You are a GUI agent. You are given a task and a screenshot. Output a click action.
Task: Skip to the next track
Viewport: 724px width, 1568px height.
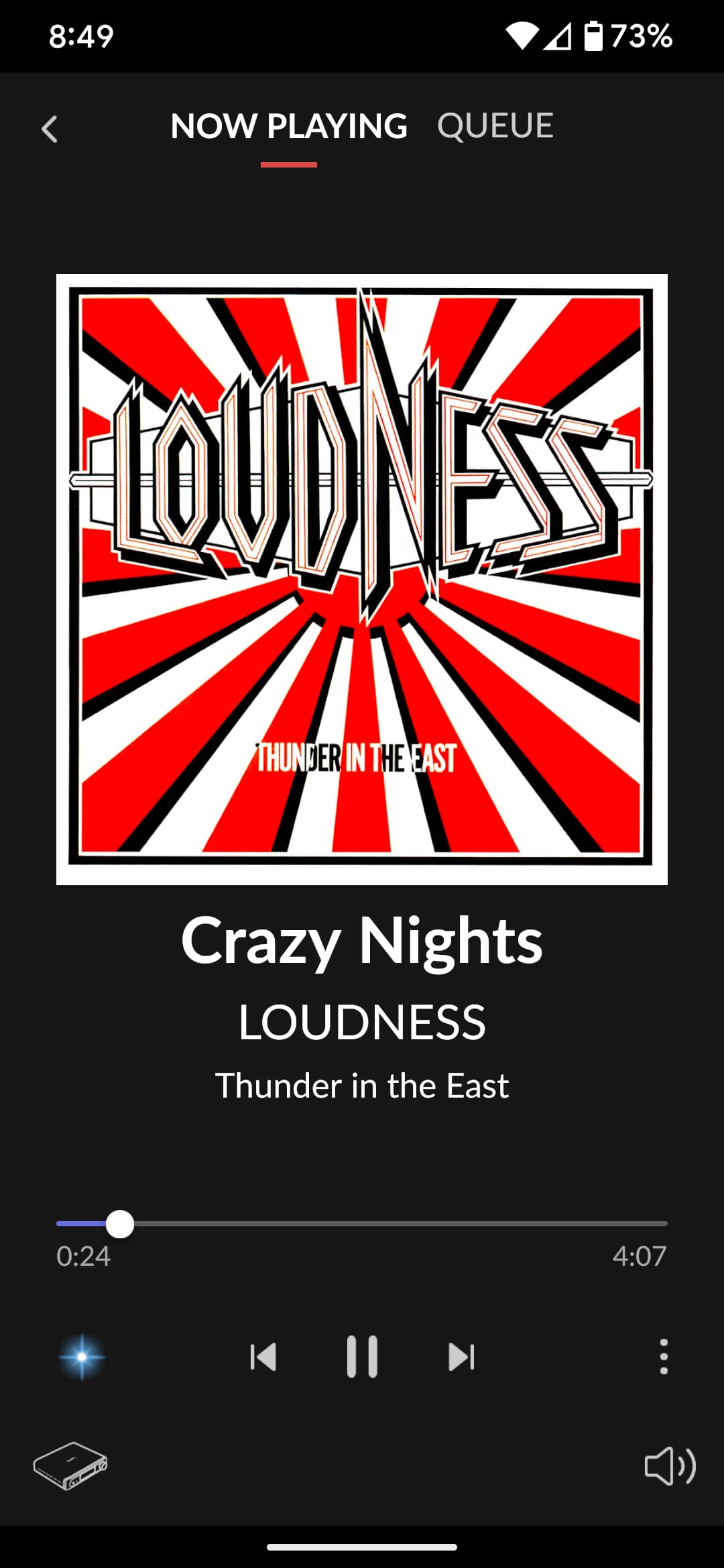[x=461, y=1357]
